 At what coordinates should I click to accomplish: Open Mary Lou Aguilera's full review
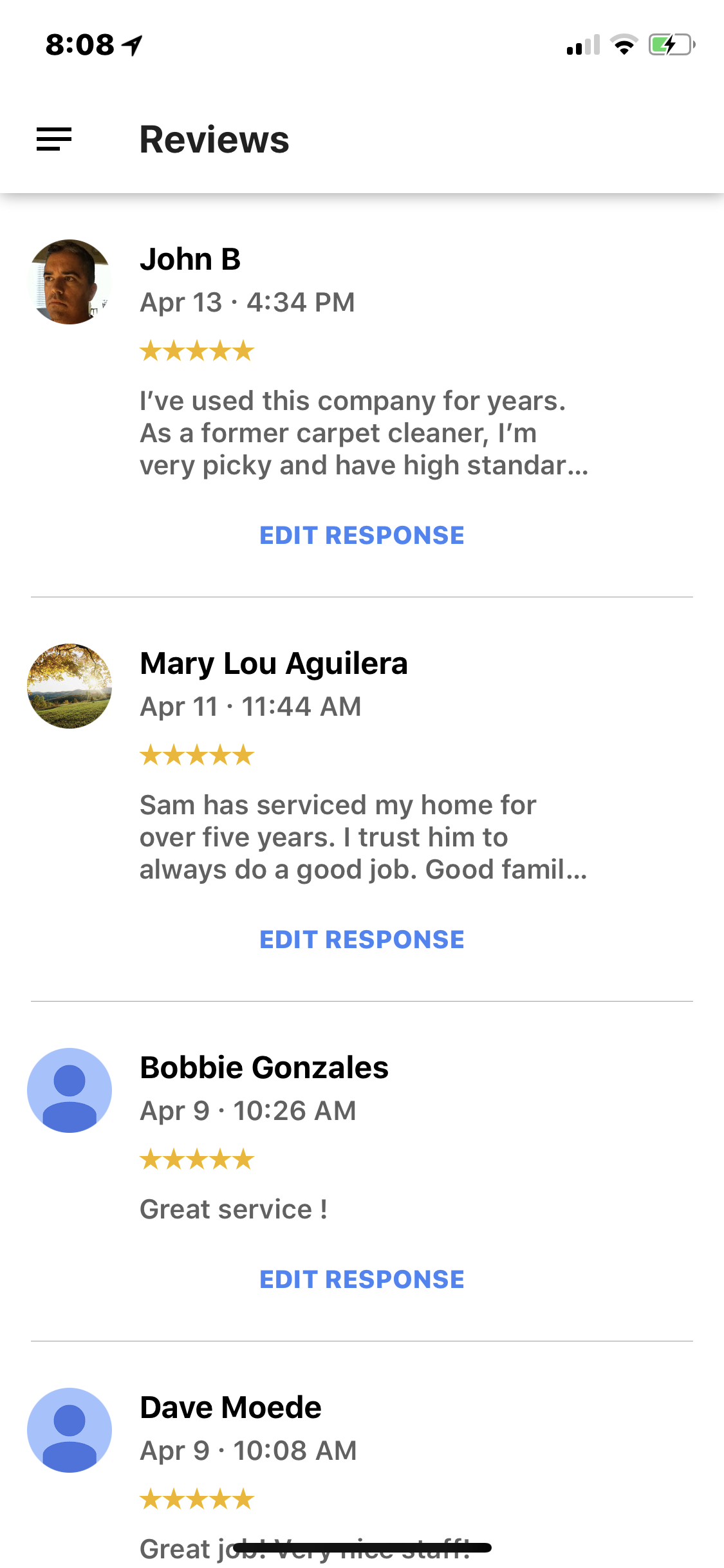tap(364, 837)
